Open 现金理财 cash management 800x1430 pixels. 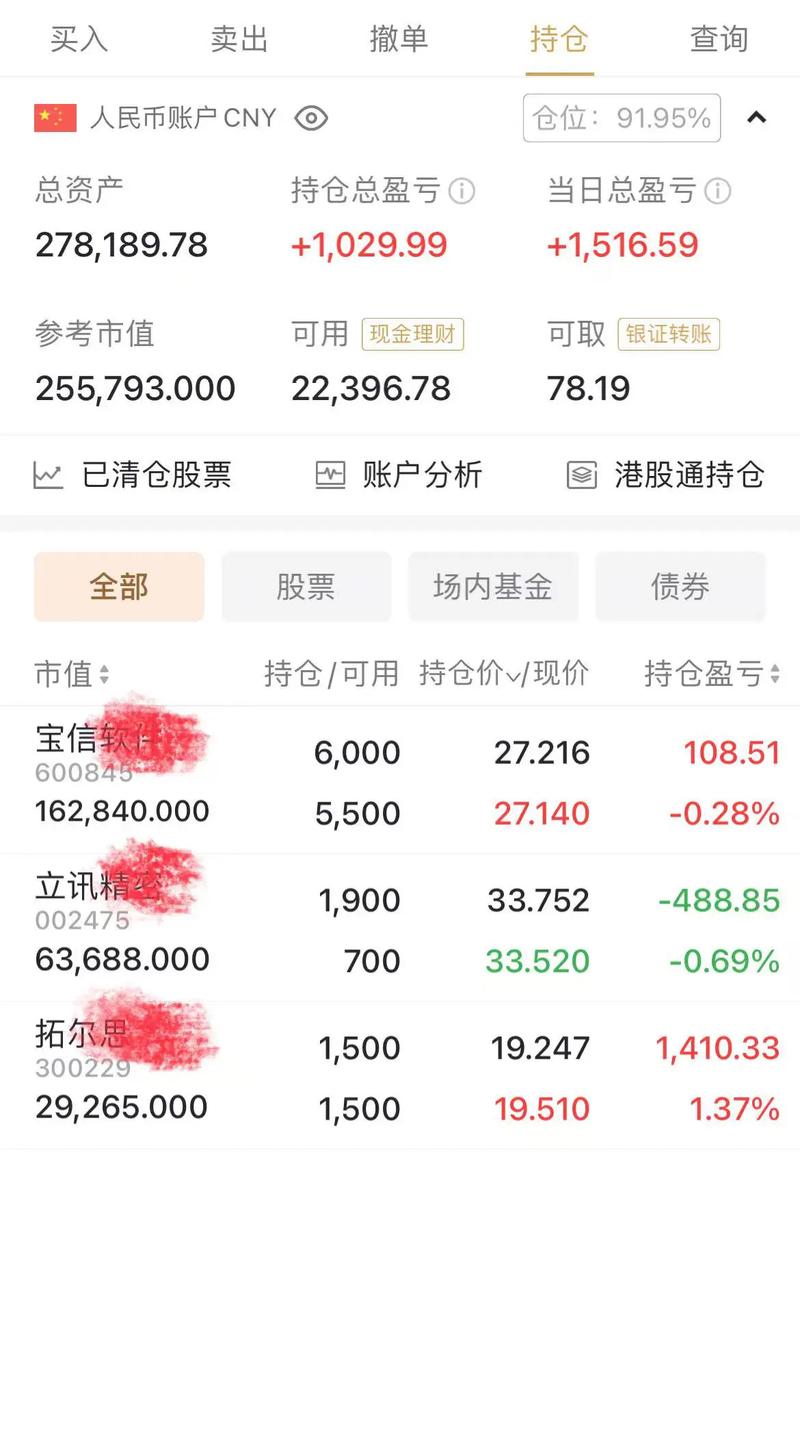tap(413, 334)
